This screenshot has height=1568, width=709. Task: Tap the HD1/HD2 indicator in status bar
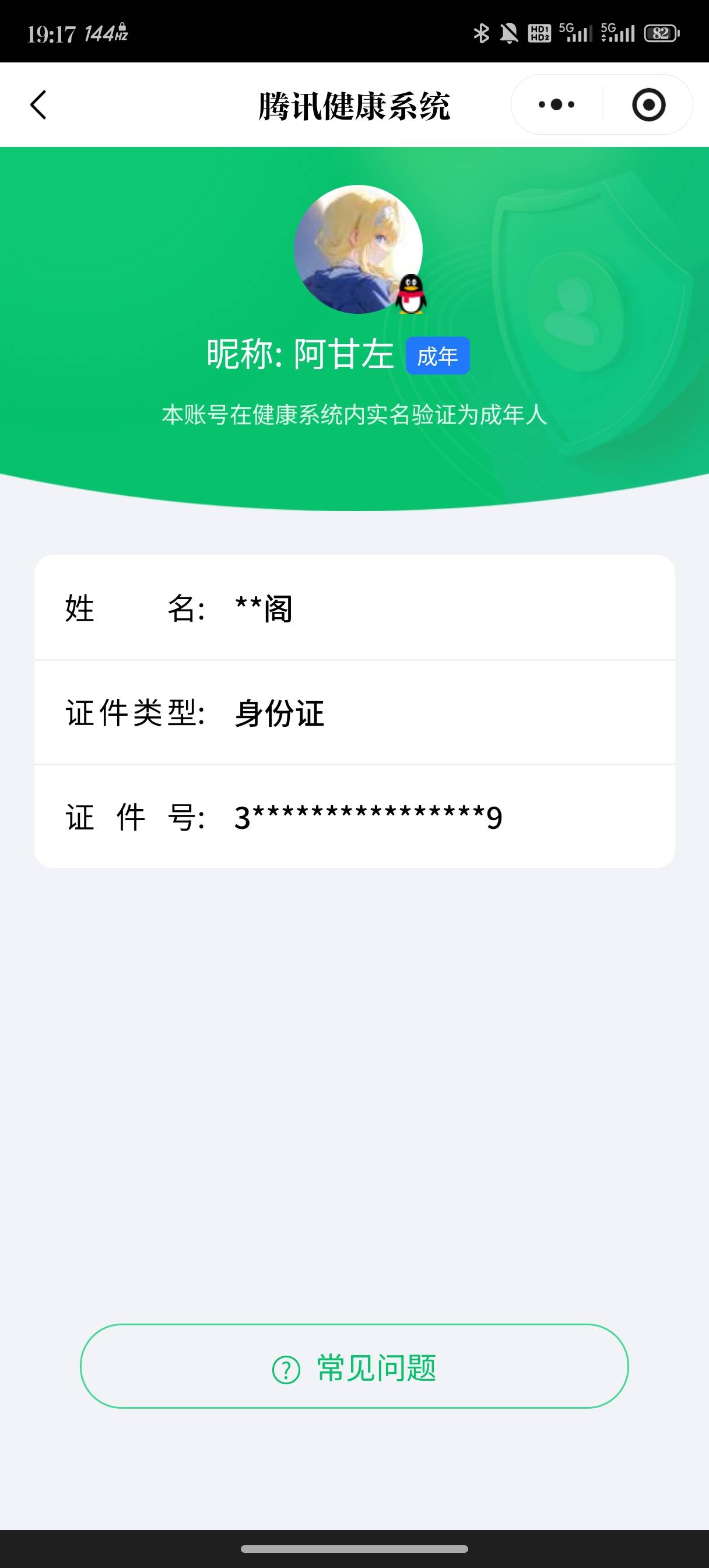tap(539, 34)
